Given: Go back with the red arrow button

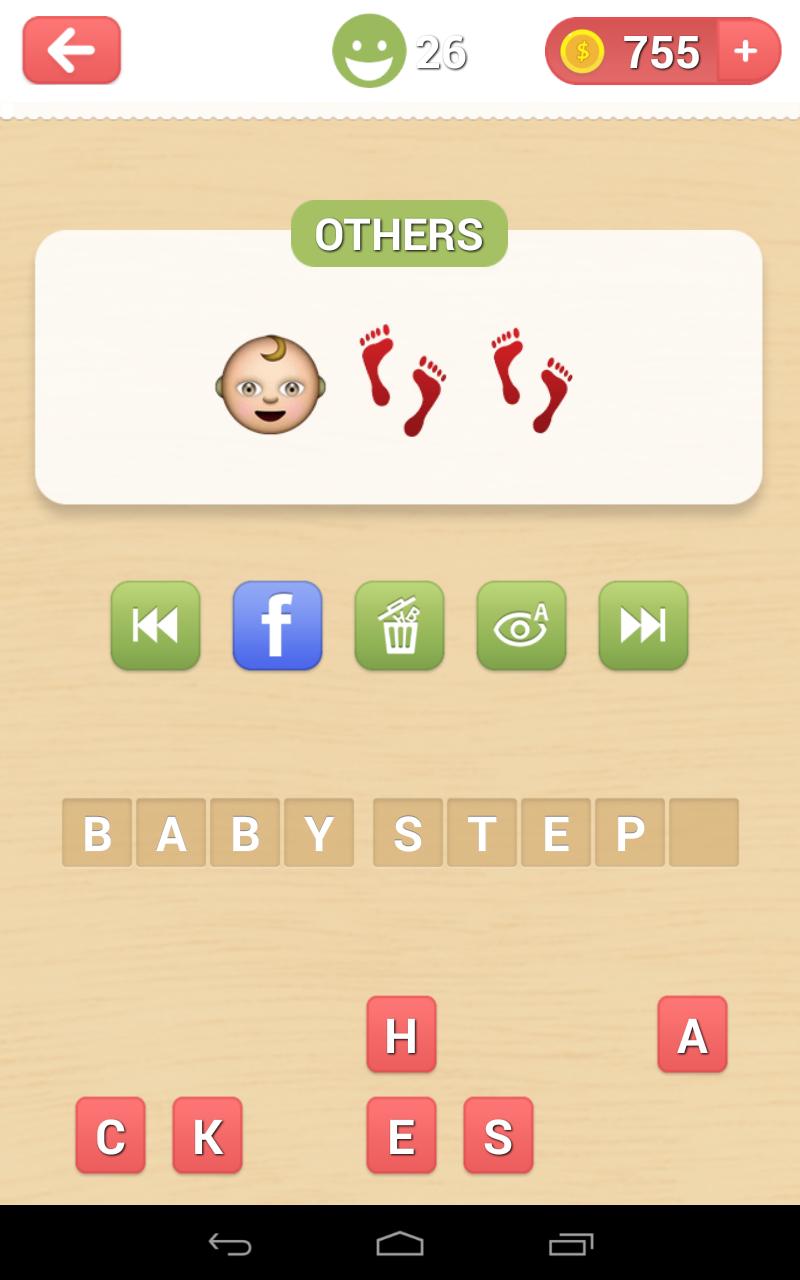Looking at the screenshot, I should pyautogui.click(x=71, y=50).
